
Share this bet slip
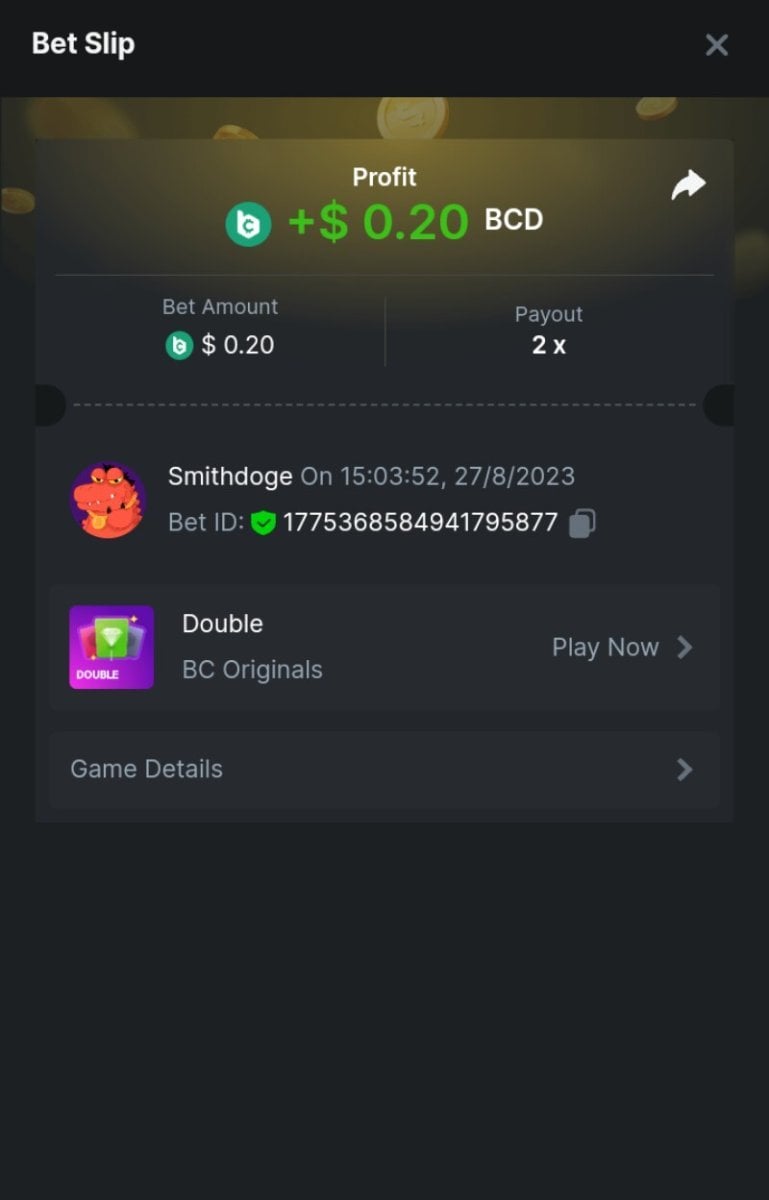point(688,185)
